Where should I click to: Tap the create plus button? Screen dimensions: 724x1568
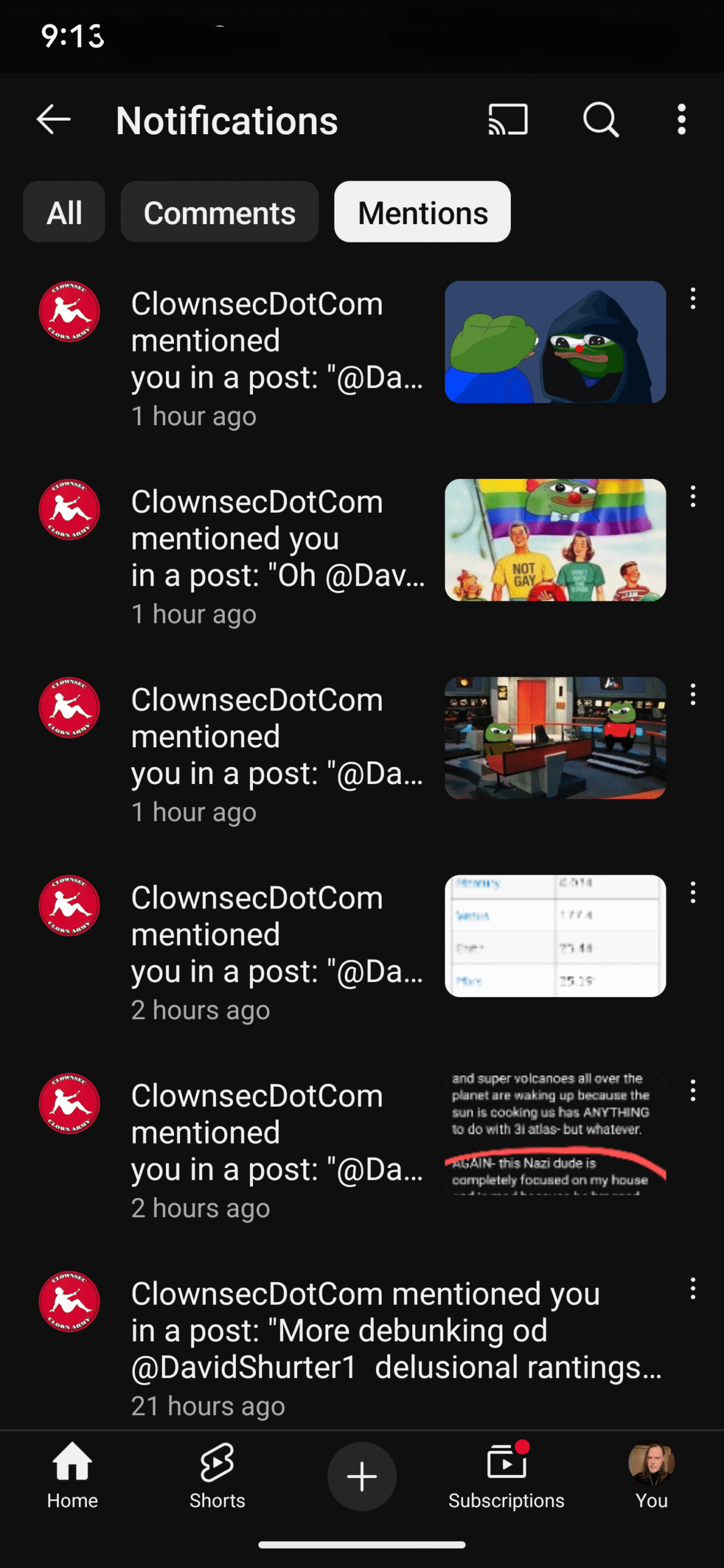pyautogui.click(x=362, y=1476)
